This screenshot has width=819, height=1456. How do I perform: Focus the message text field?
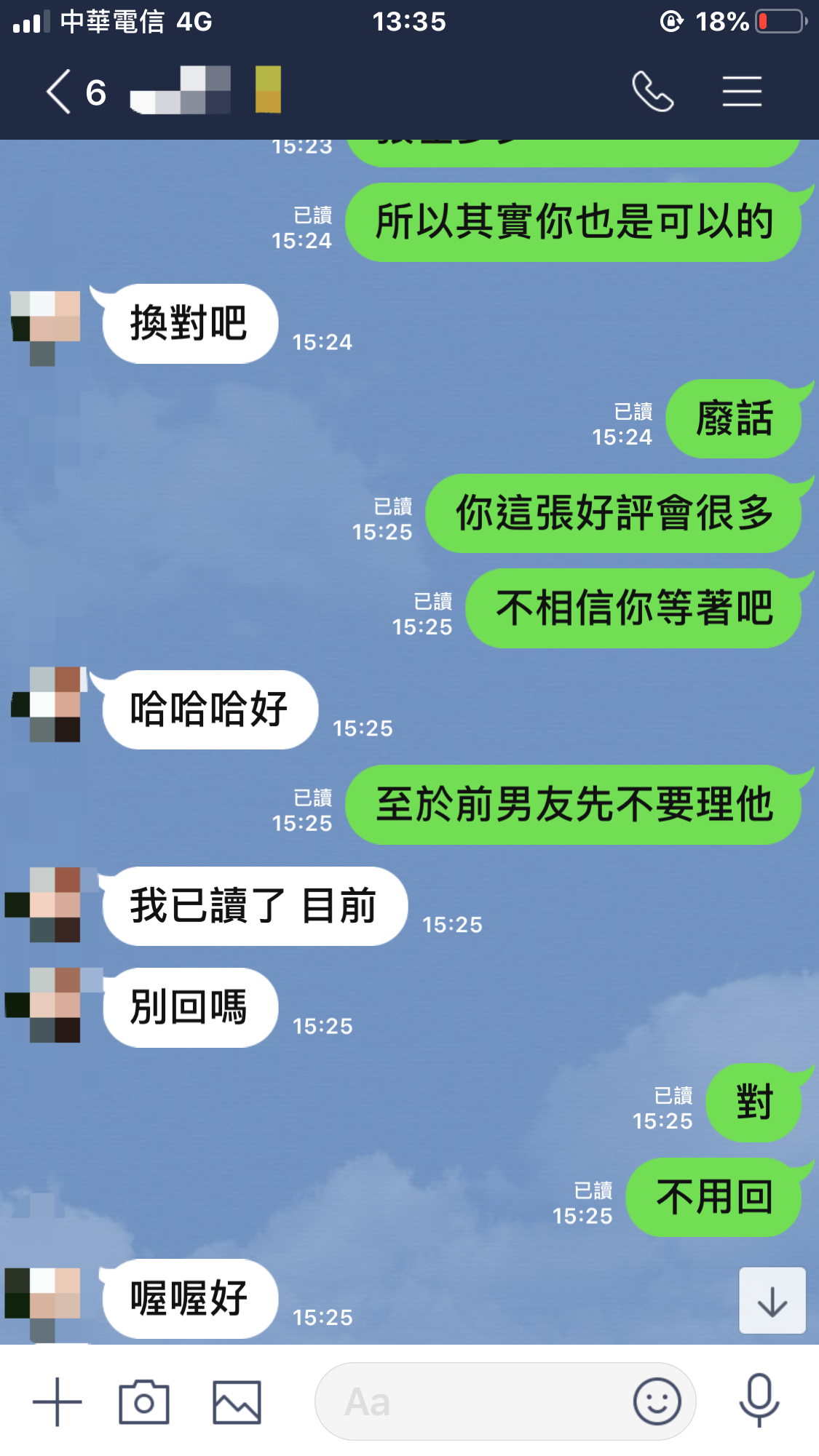click(x=473, y=1401)
